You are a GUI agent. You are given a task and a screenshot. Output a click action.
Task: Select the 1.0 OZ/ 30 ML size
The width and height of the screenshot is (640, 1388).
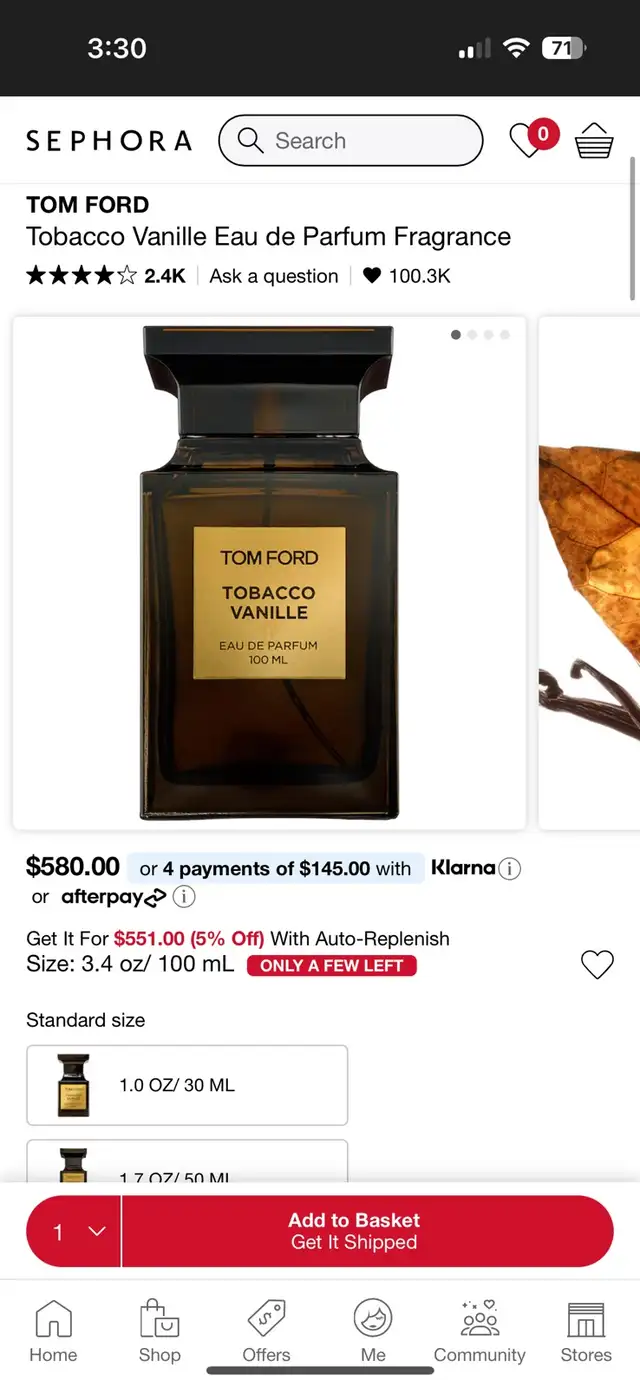pyautogui.click(x=187, y=1085)
